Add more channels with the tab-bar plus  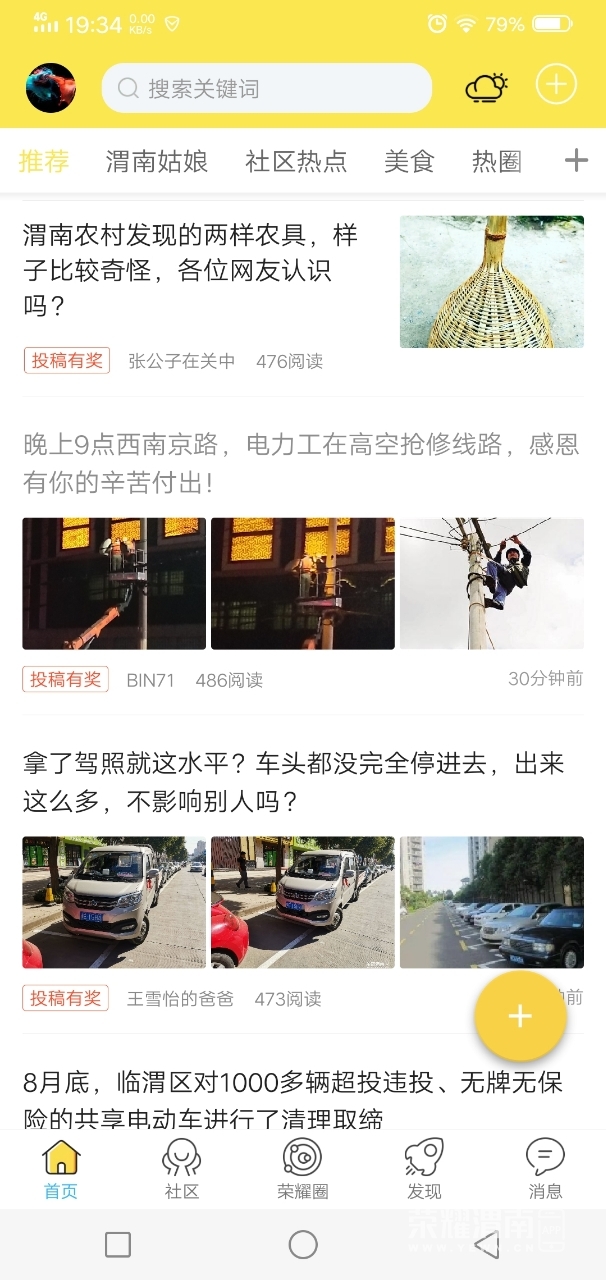(576, 160)
